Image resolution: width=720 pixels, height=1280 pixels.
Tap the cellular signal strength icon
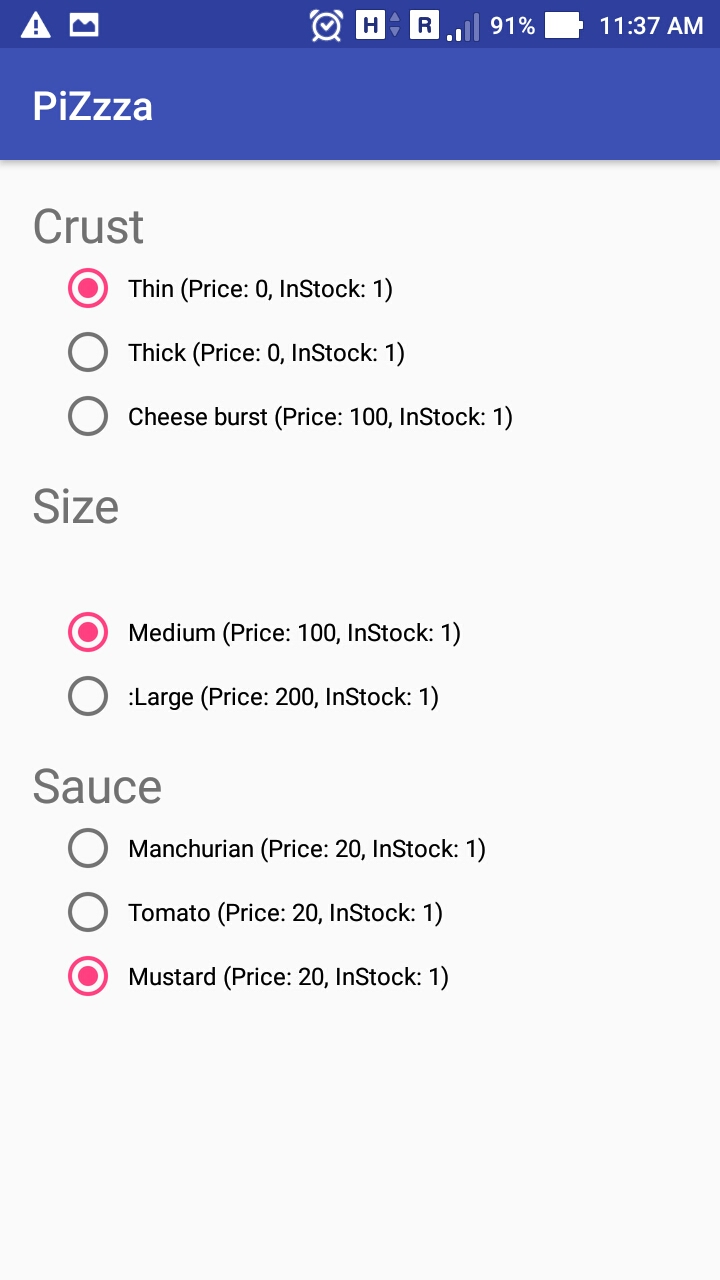coord(463,25)
